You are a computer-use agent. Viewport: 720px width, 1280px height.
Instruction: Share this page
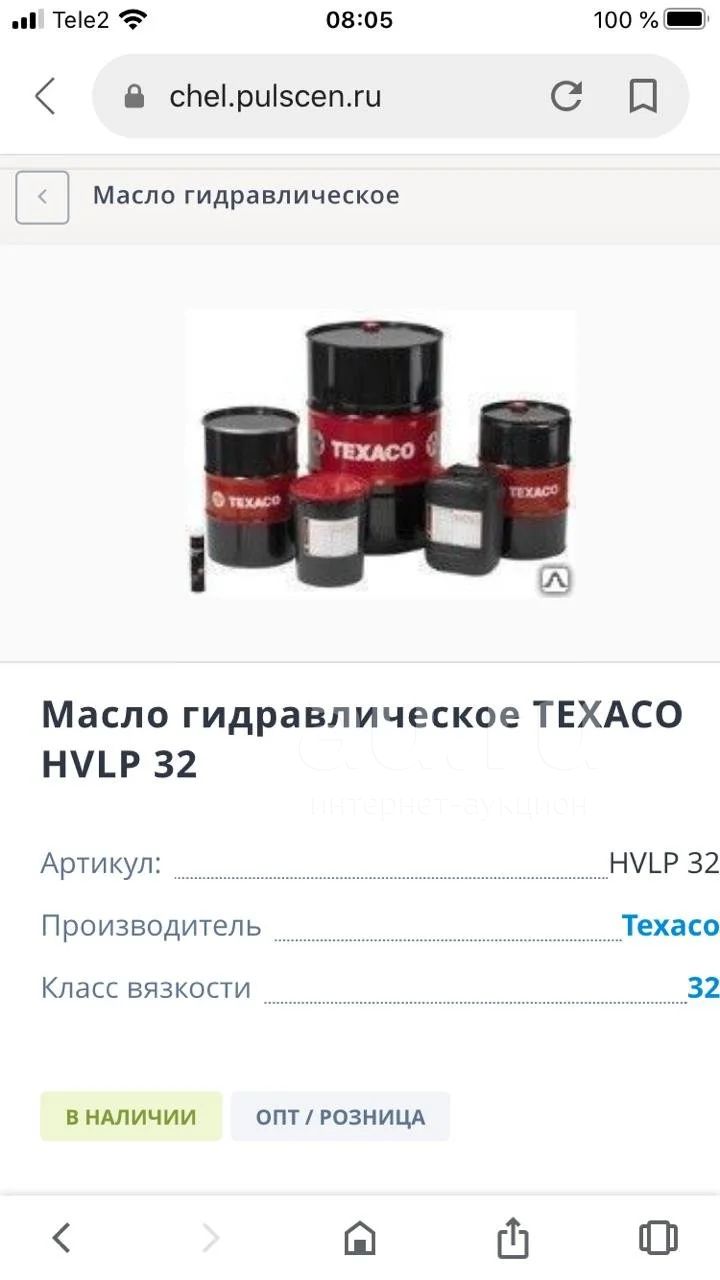(x=512, y=1237)
